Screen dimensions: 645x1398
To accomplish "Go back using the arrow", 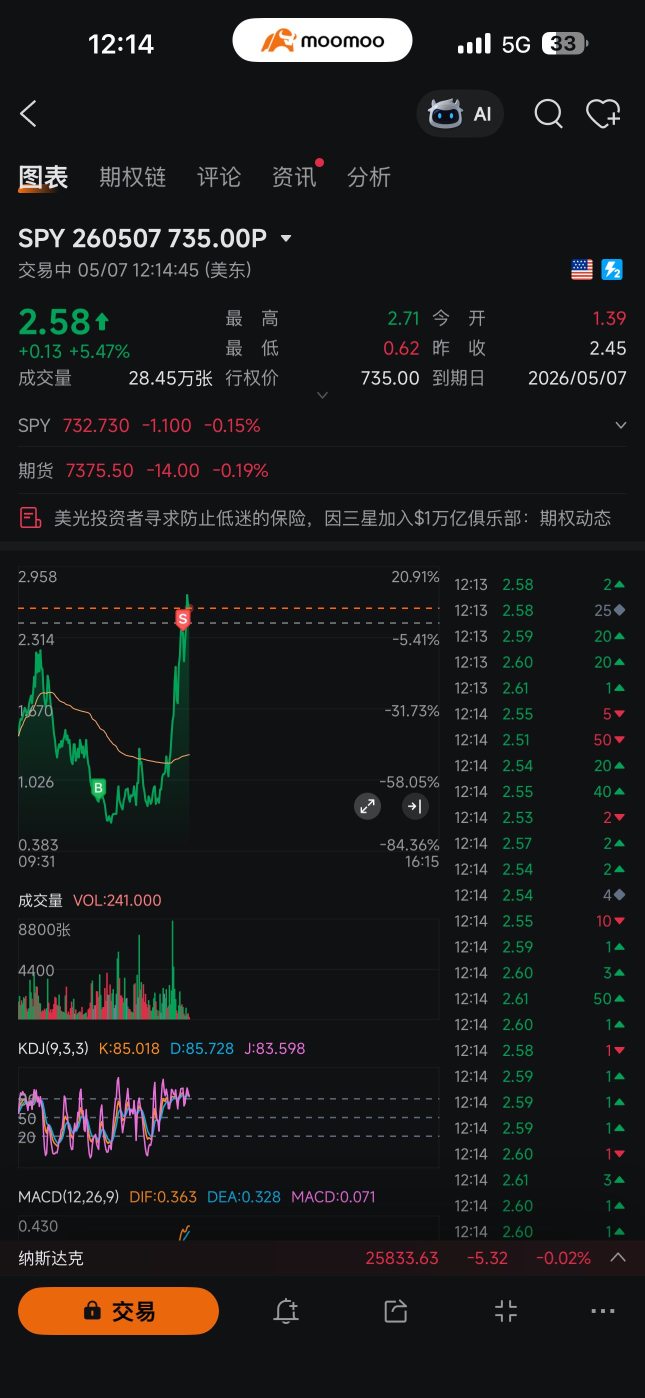I will point(28,114).
